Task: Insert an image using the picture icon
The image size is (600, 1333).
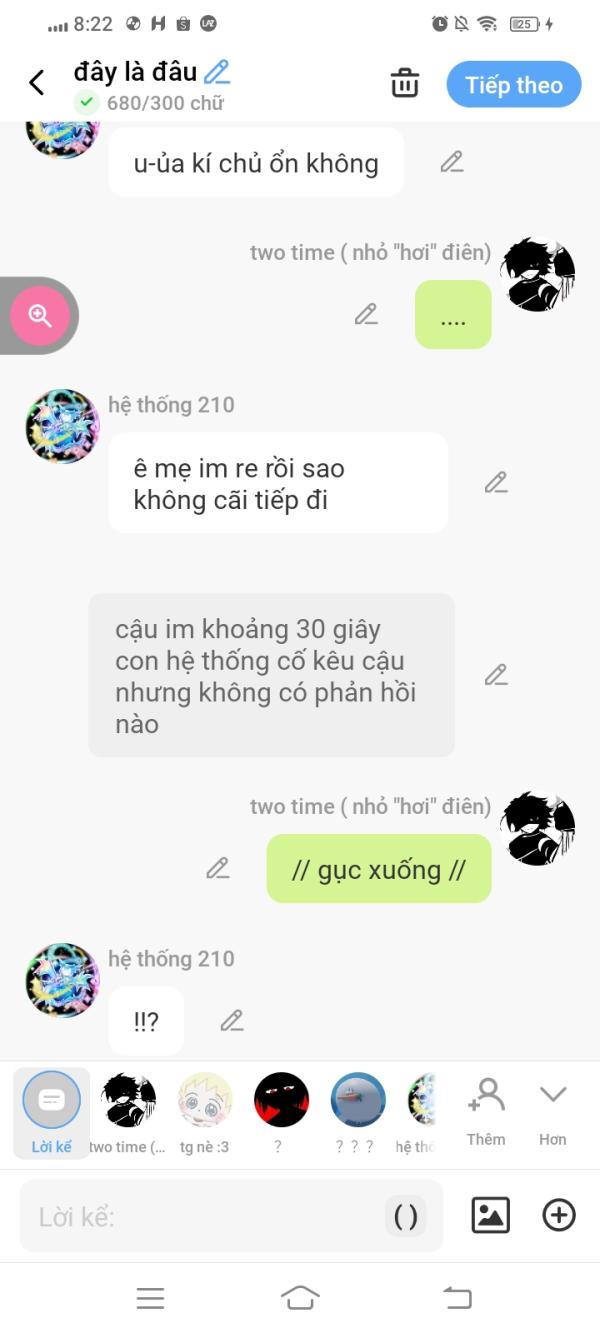Action: pyautogui.click(x=490, y=1215)
